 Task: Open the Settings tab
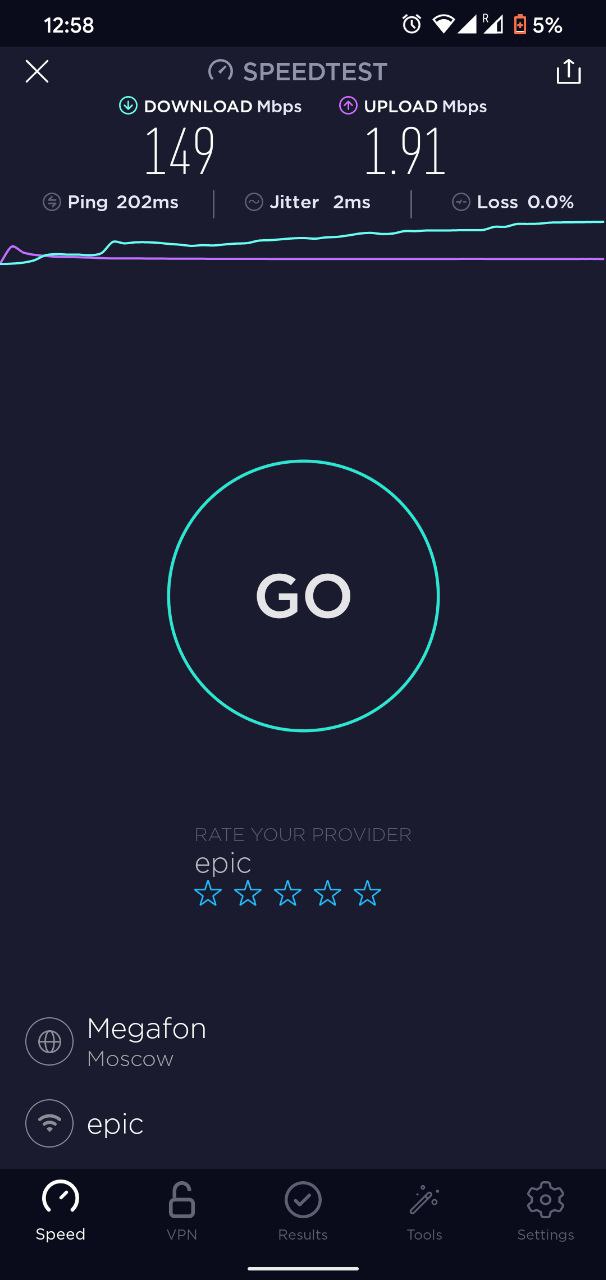(x=545, y=1210)
